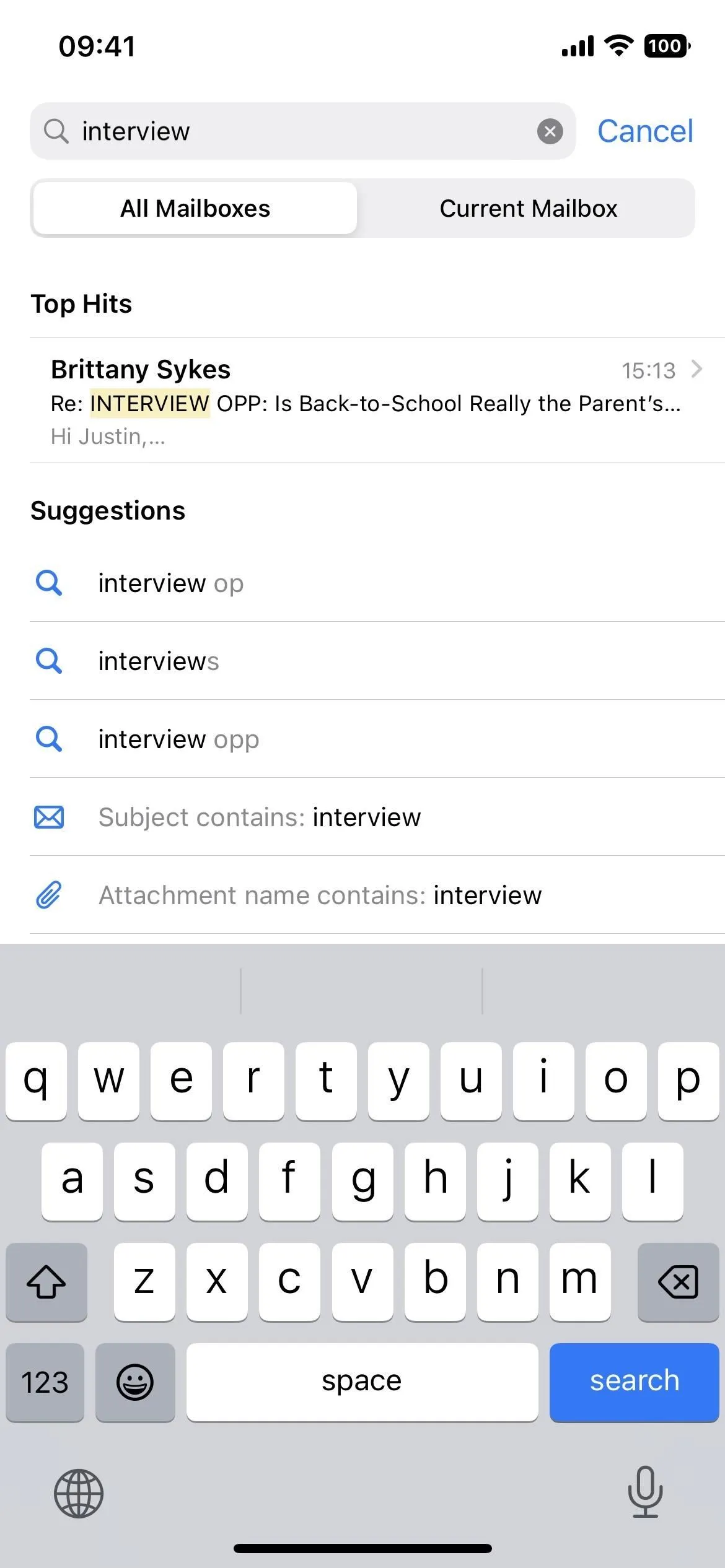
Task: Tap the backspace key
Action: pos(678,1282)
